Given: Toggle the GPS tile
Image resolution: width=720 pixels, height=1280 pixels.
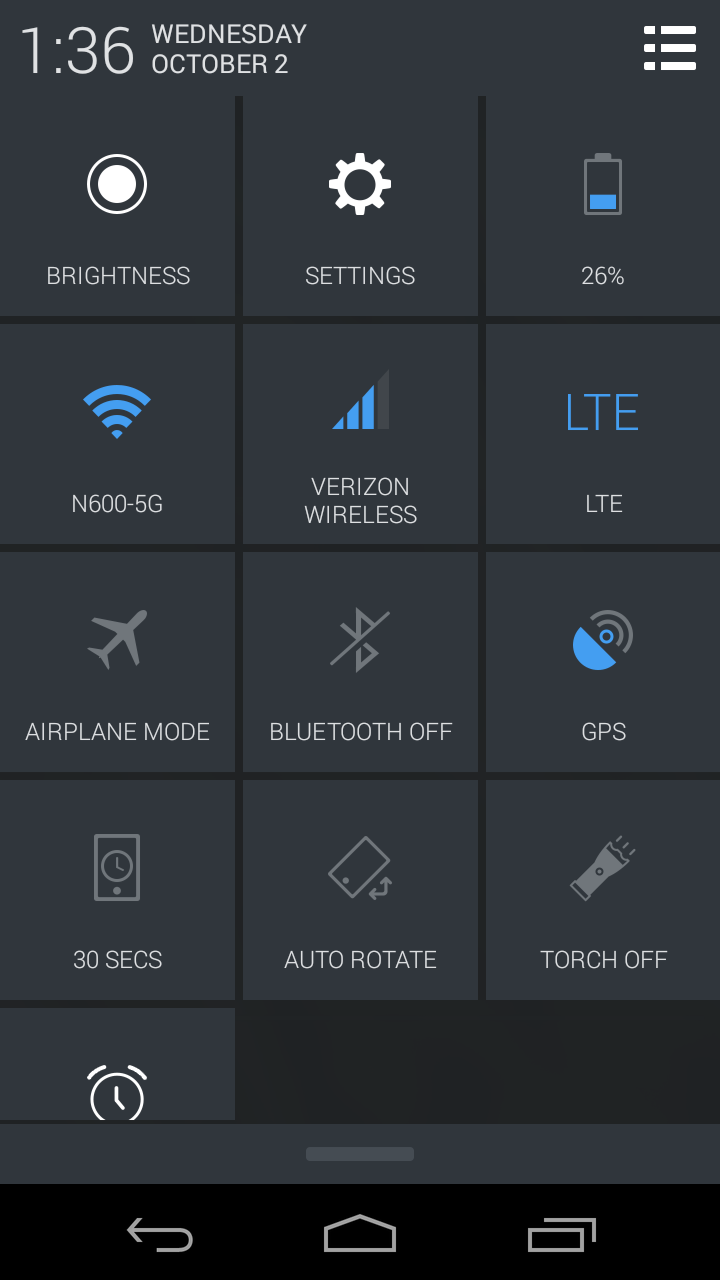Looking at the screenshot, I should click(x=602, y=663).
